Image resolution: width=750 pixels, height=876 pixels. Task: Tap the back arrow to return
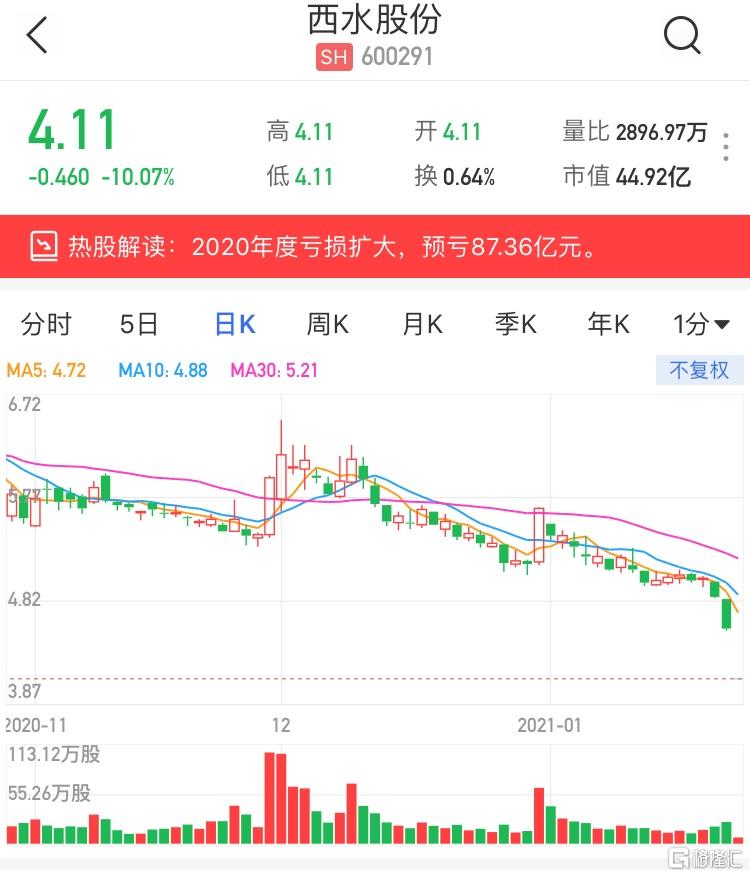(37, 35)
